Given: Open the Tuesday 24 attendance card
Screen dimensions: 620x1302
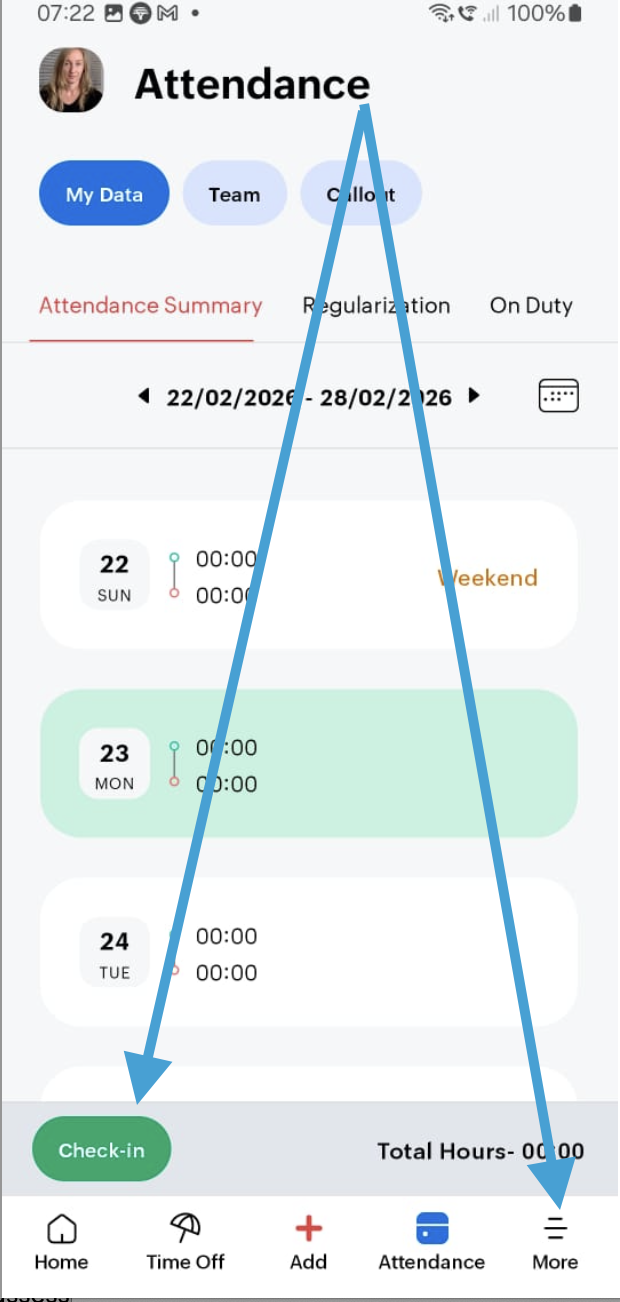Looking at the screenshot, I should pyautogui.click(x=308, y=952).
